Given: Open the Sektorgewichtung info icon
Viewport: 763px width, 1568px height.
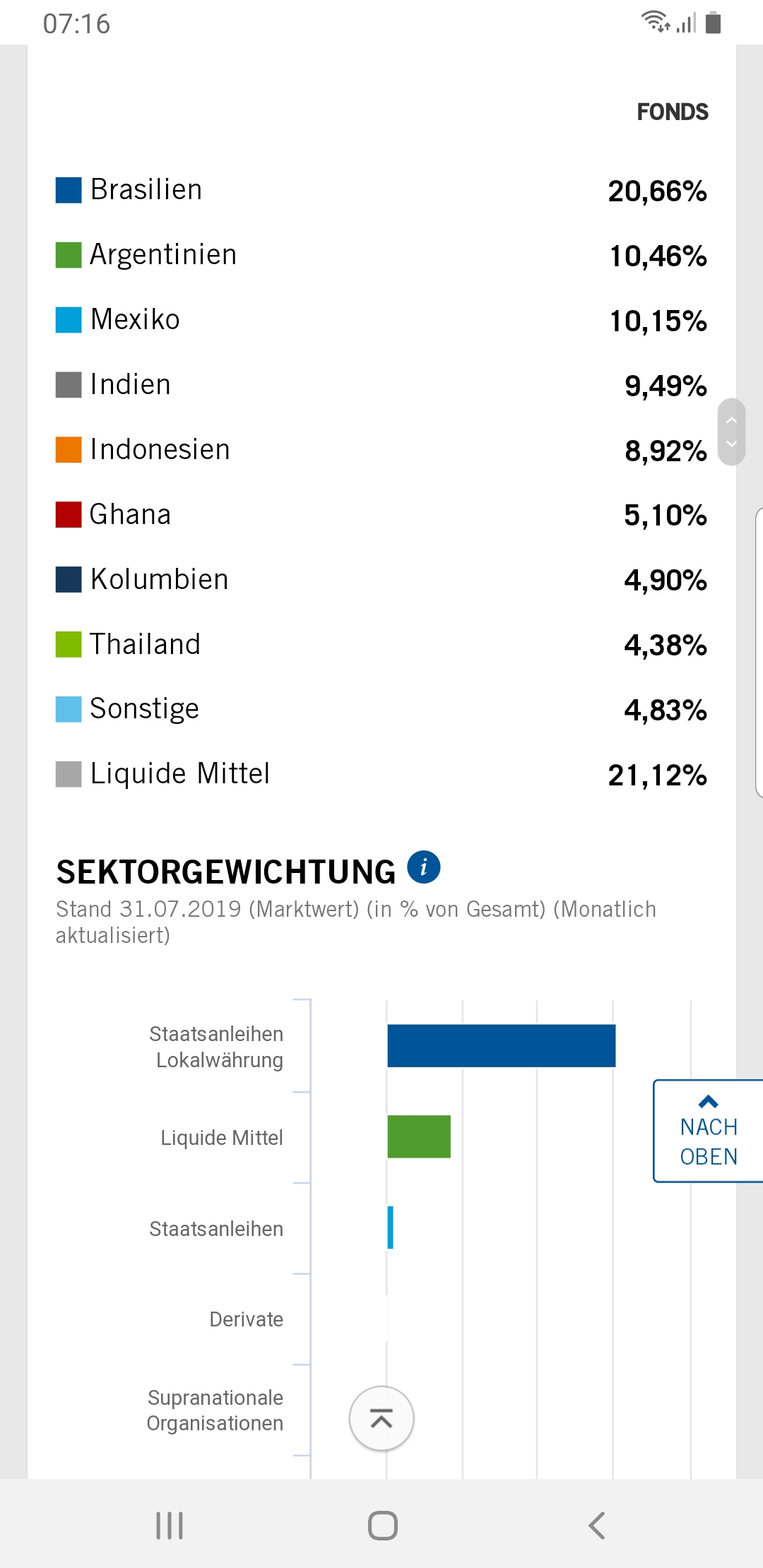Looking at the screenshot, I should click(424, 867).
